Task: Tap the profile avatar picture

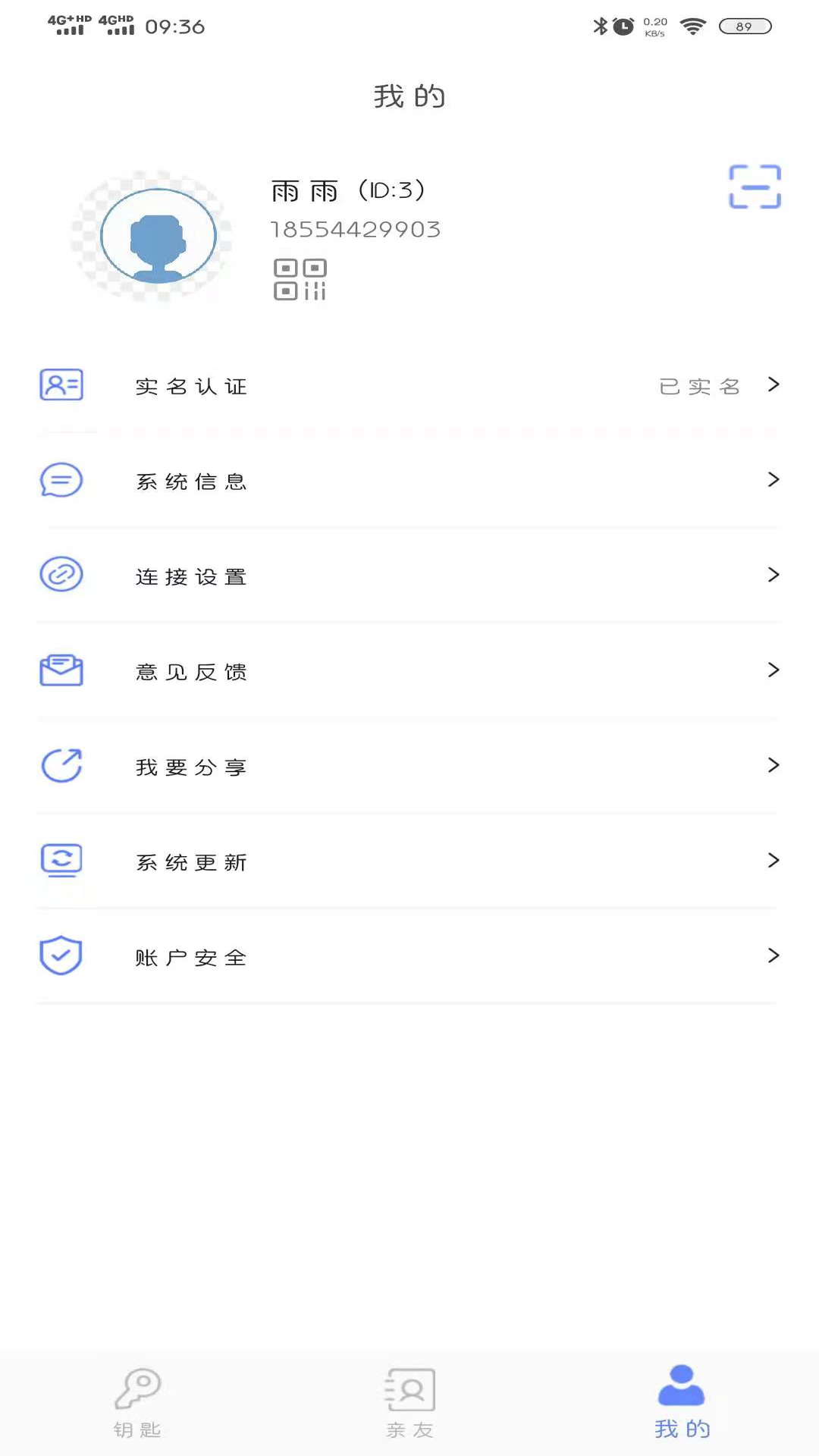Action: (158, 236)
